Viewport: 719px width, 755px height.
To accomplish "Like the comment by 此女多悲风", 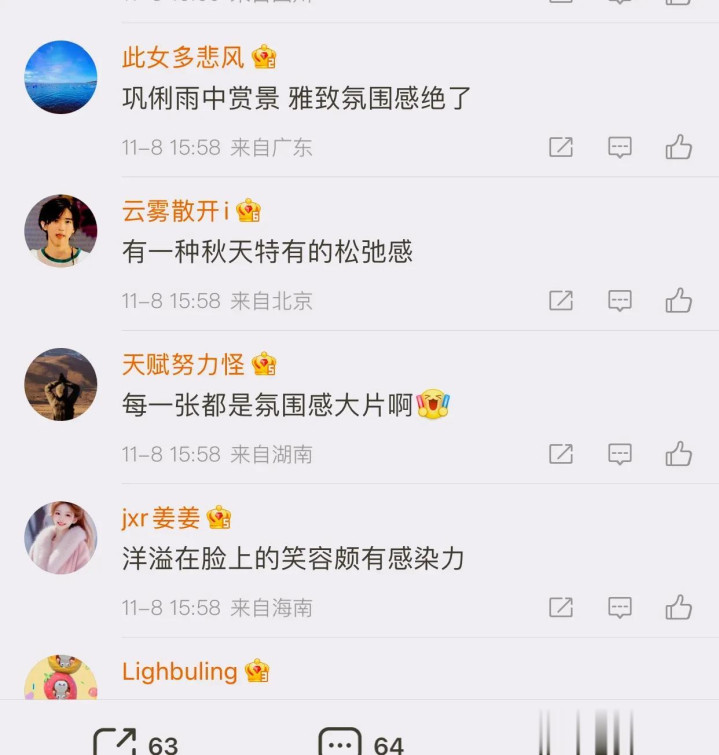I will pyautogui.click(x=679, y=148).
